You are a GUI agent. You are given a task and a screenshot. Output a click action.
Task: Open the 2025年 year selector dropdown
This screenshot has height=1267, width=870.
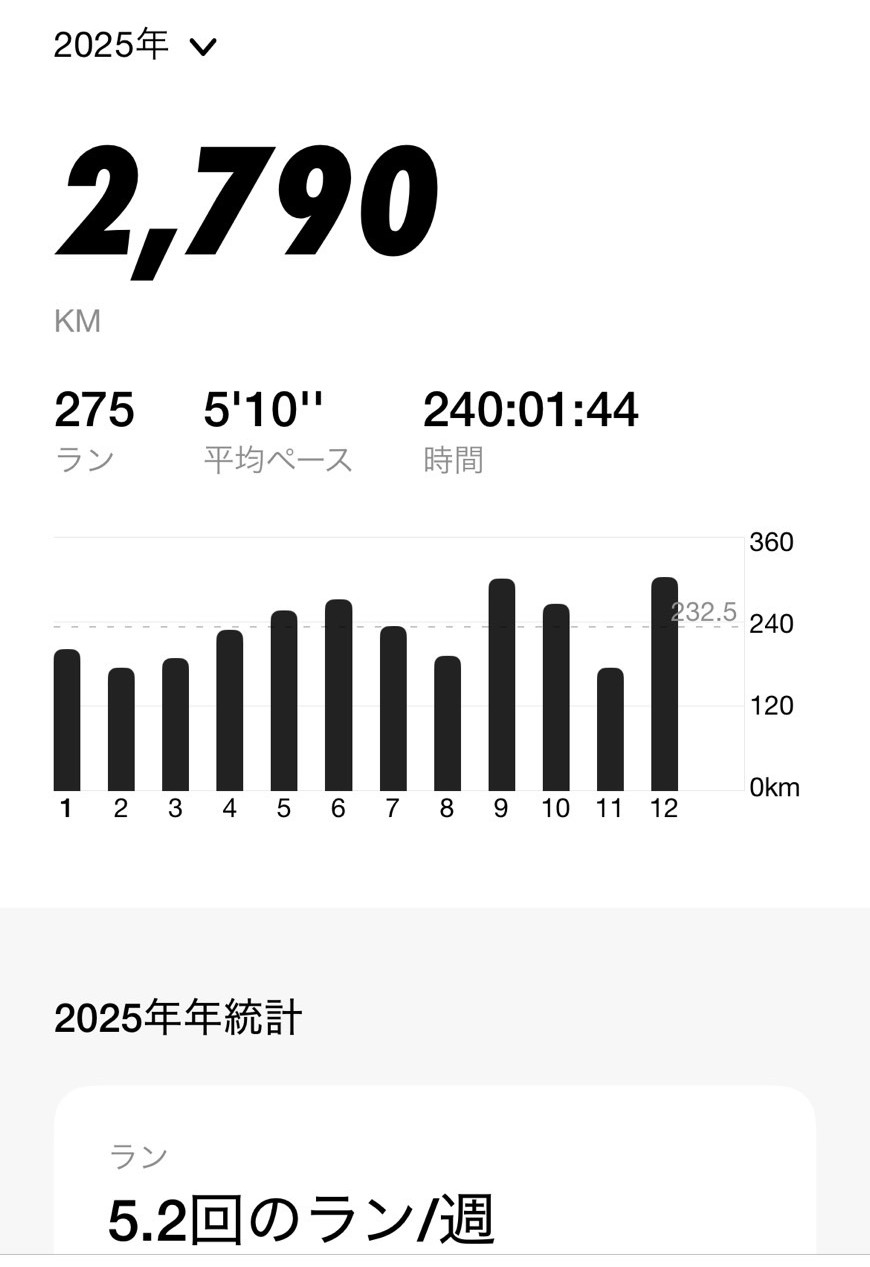(x=110, y=44)
